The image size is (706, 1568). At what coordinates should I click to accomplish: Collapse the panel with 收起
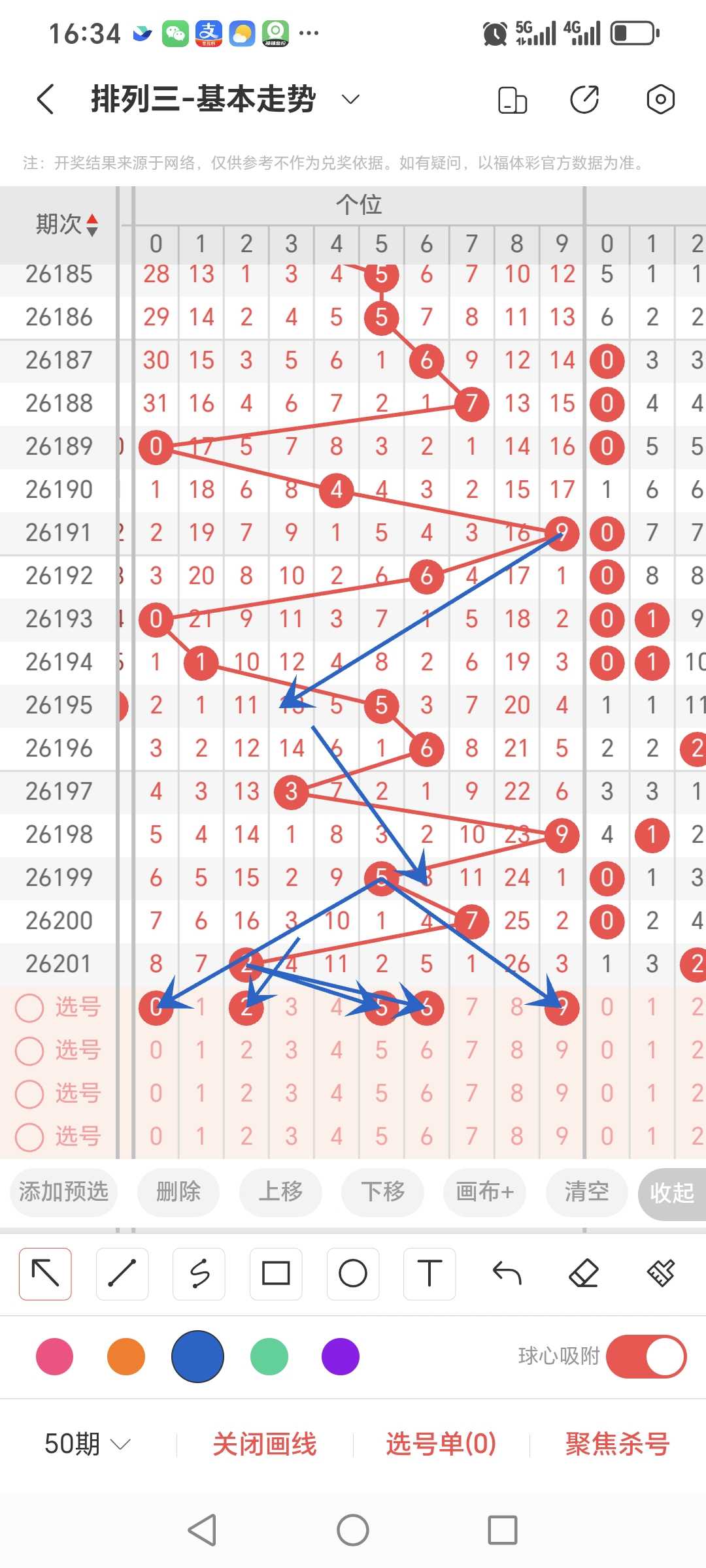pos(672,1194)
